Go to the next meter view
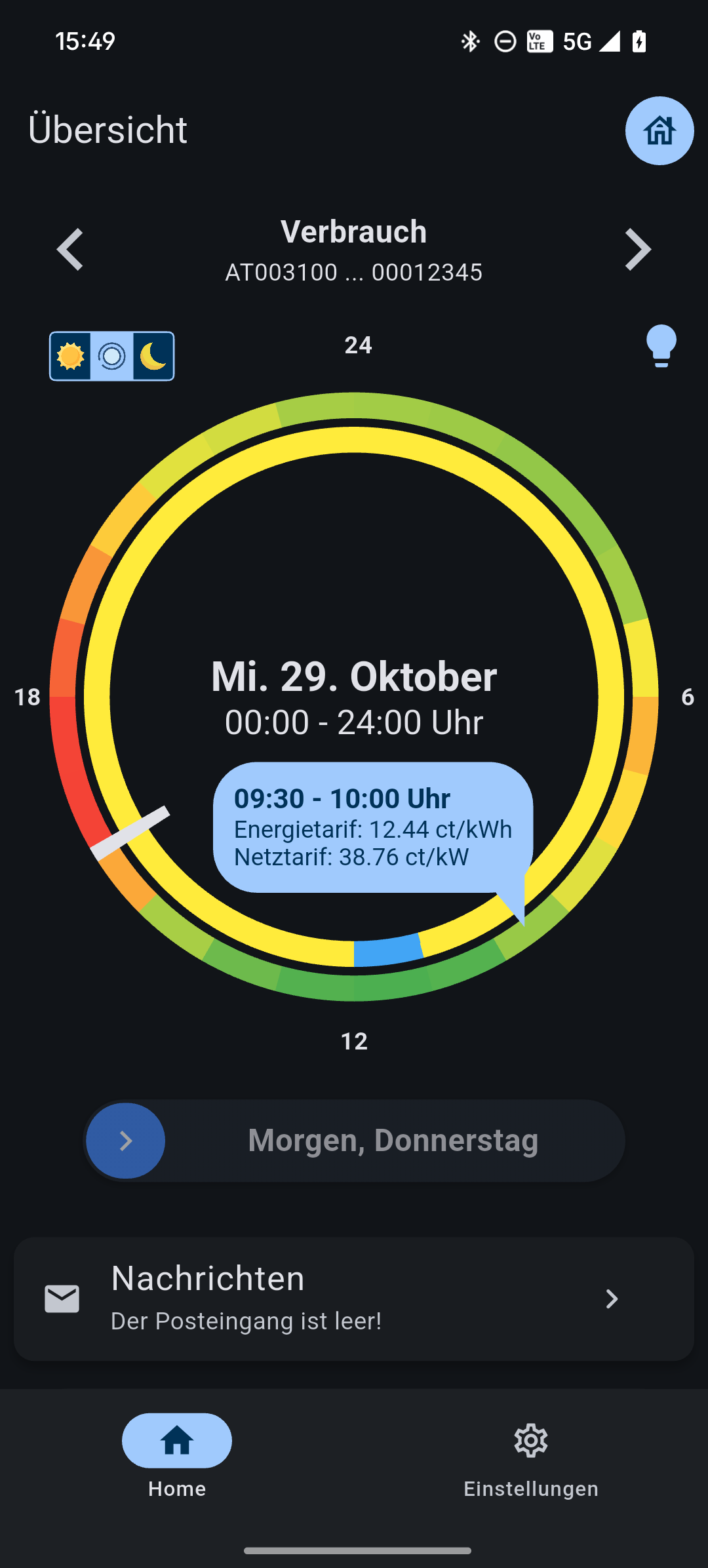 (637, 250)
